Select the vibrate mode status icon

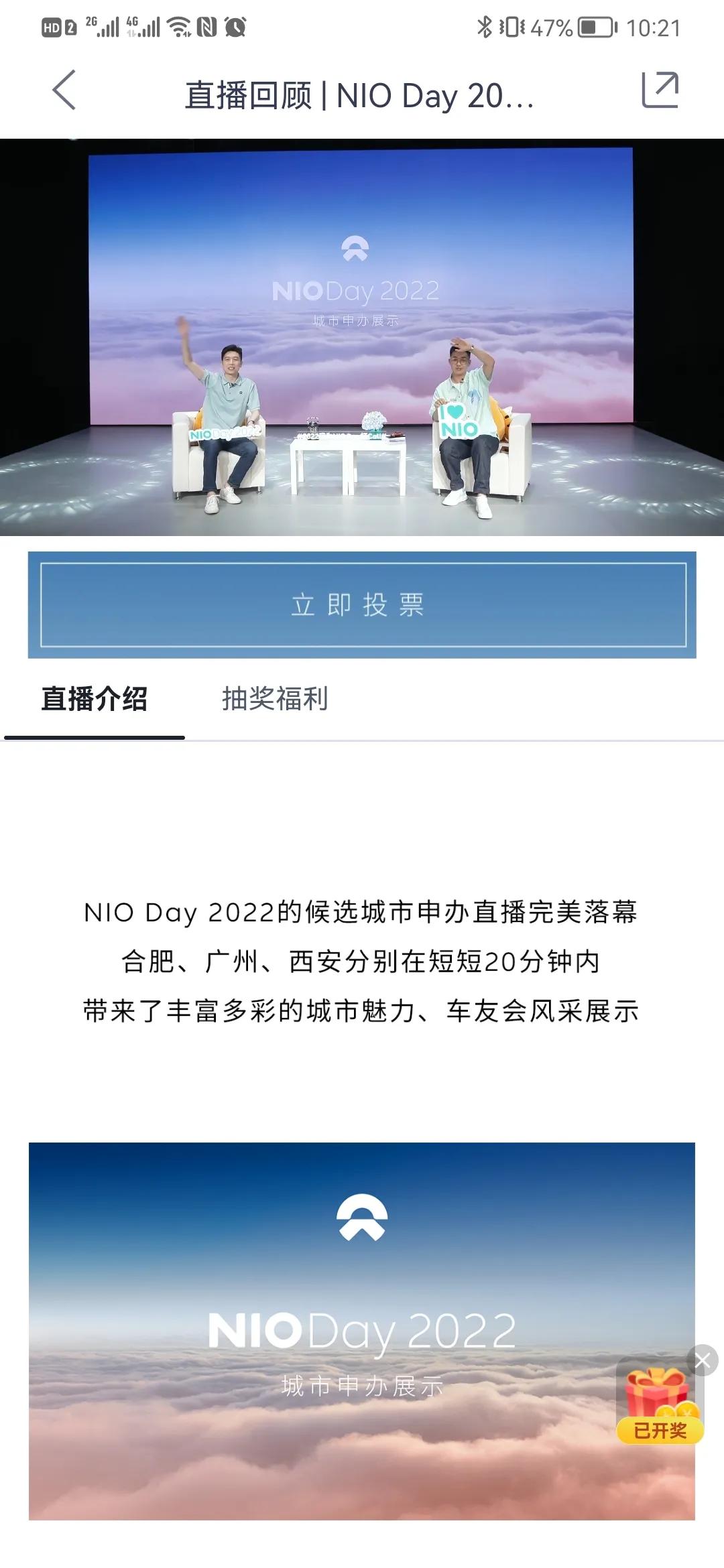point(513,27)
